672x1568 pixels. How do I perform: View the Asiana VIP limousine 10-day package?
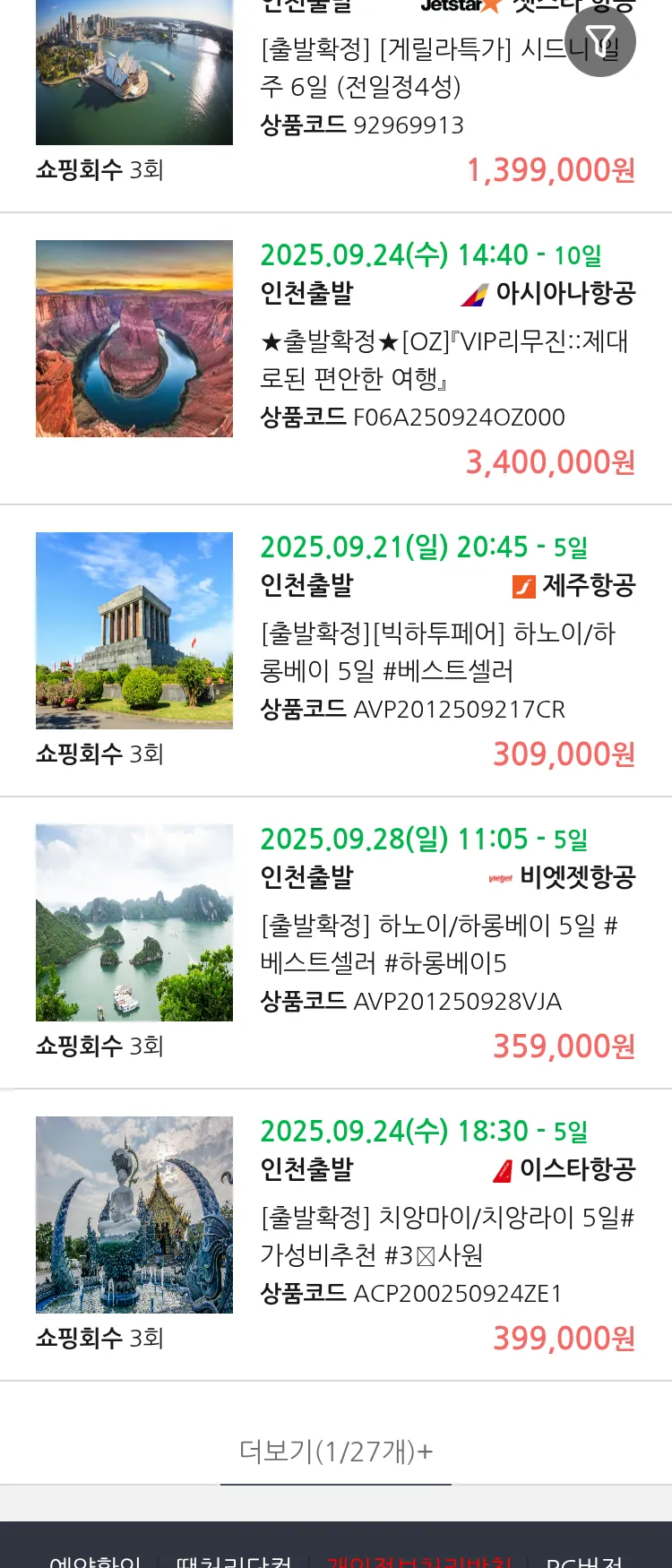(444, 359)
